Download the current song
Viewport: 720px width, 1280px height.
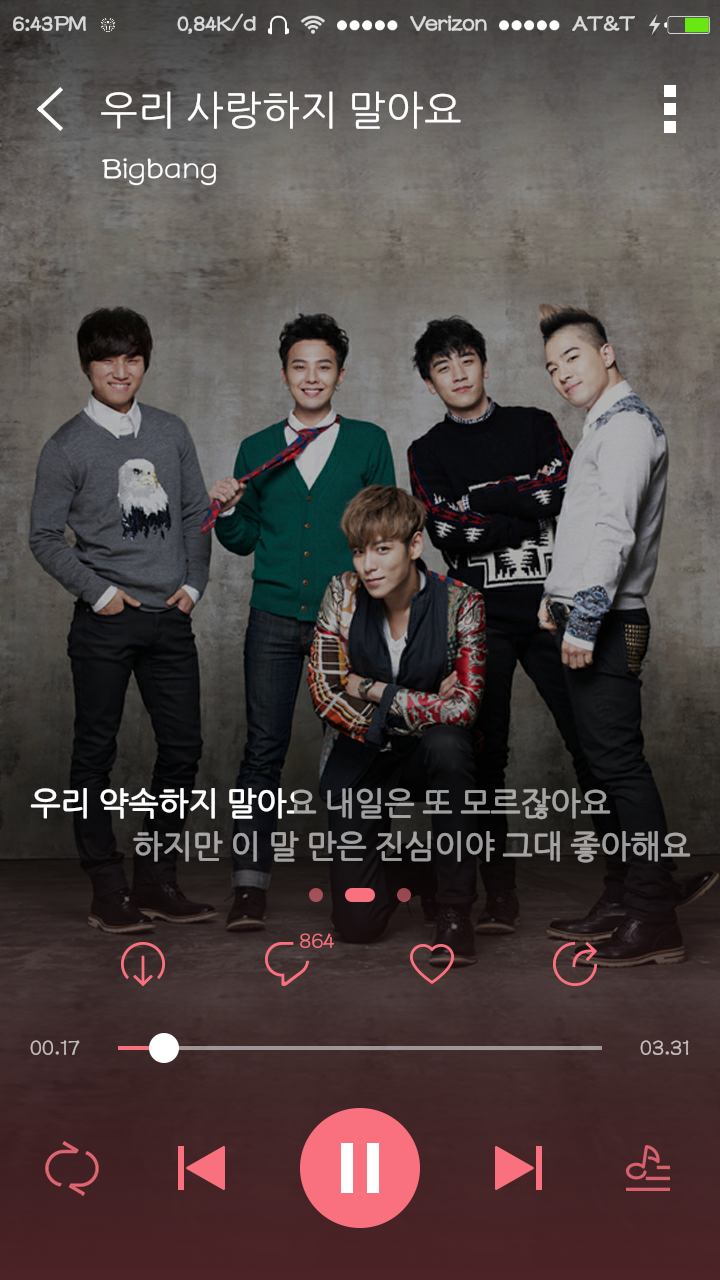pos(143,964)
